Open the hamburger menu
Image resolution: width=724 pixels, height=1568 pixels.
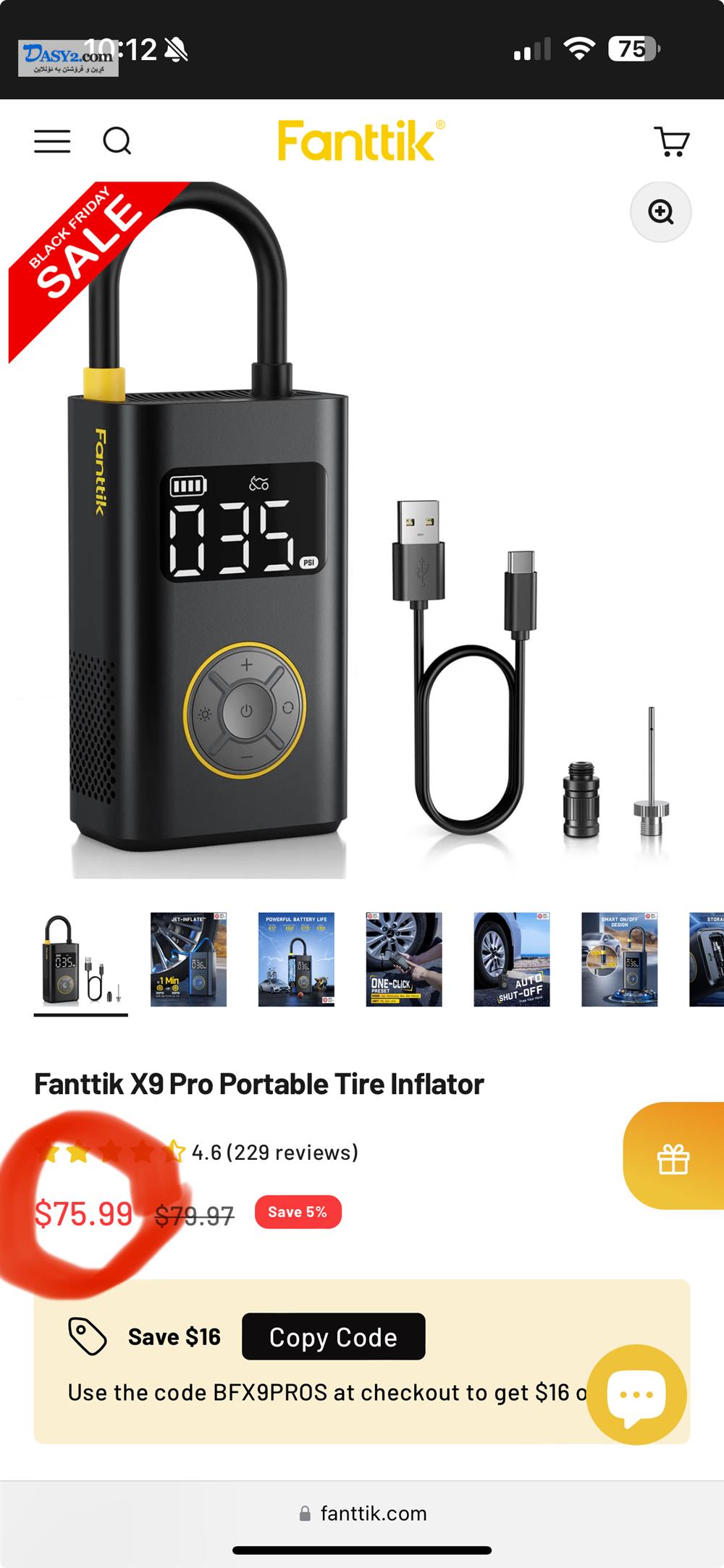click(x=52, y=141)
